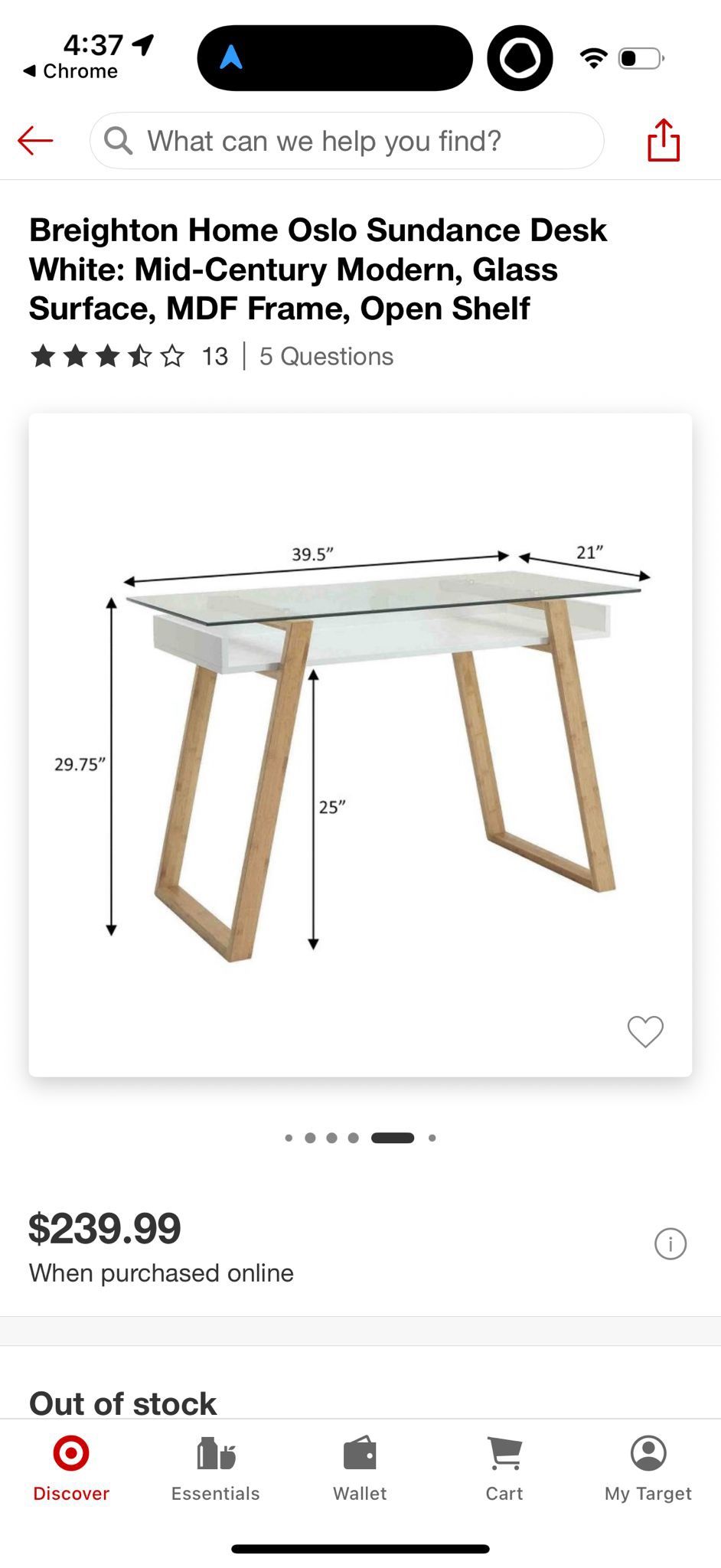Return to Chrome via status bar link

(x=70, y=71)
